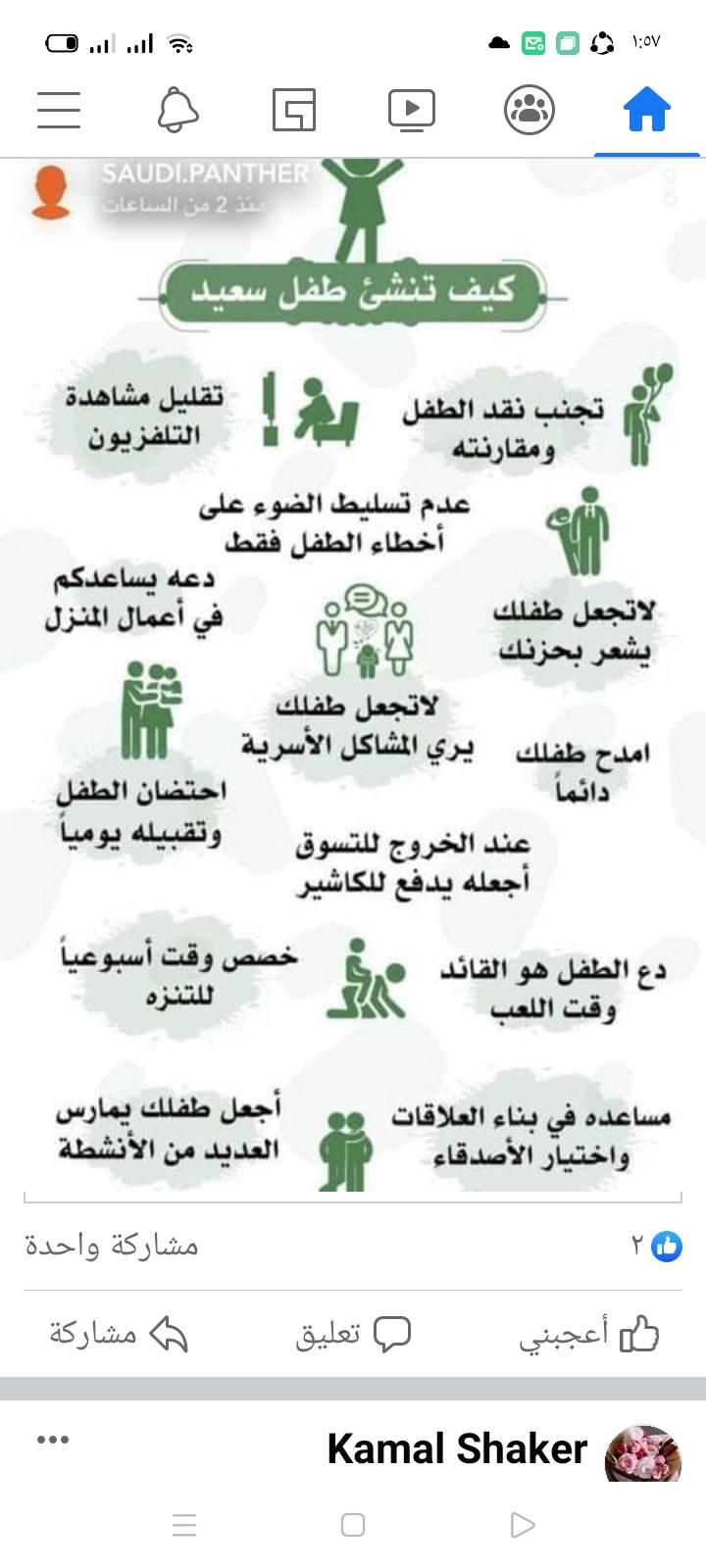
Task: Comment on the post via تعليق
Action: 353,1334
